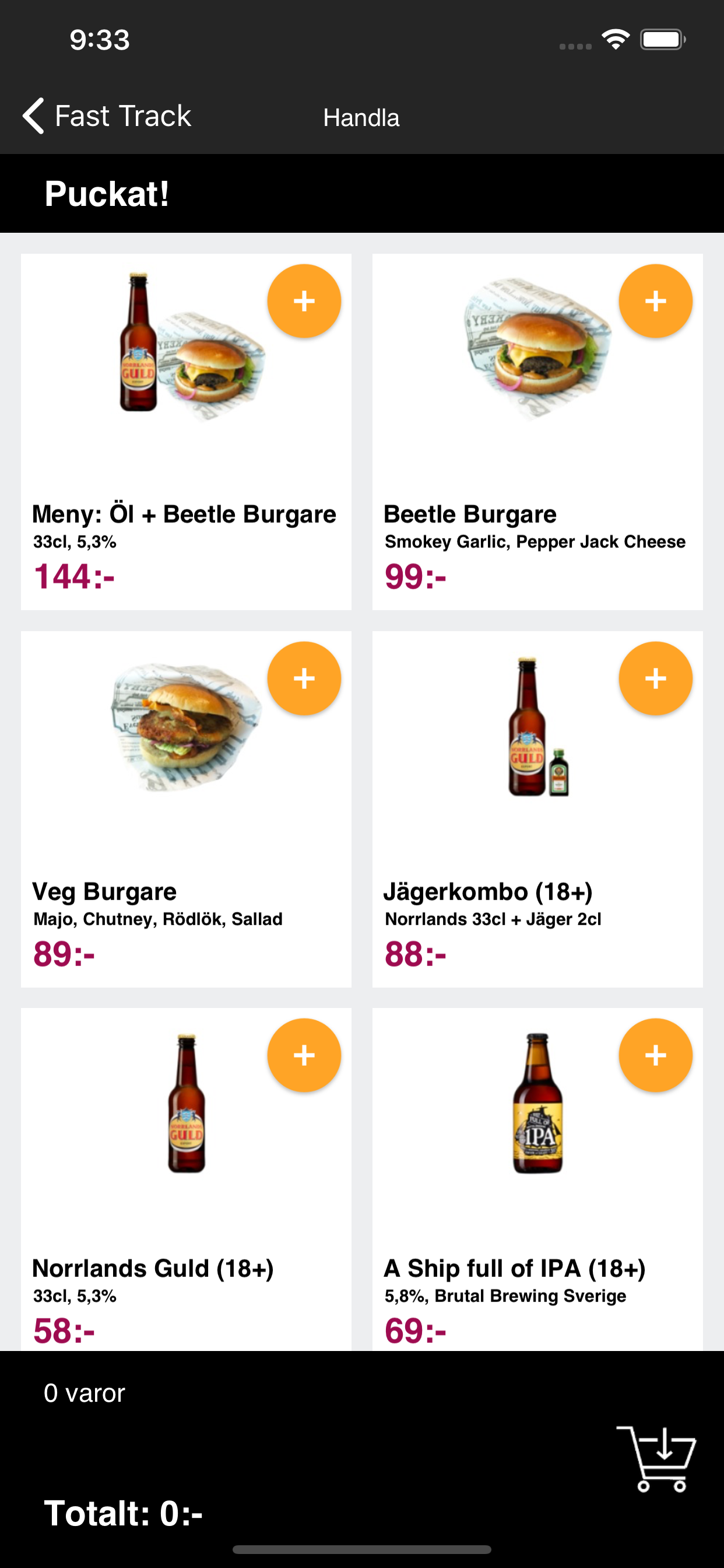Open the Veg Burgare product card
Image resolution: width=724 pixels, height=1568 pixels.
186,809
